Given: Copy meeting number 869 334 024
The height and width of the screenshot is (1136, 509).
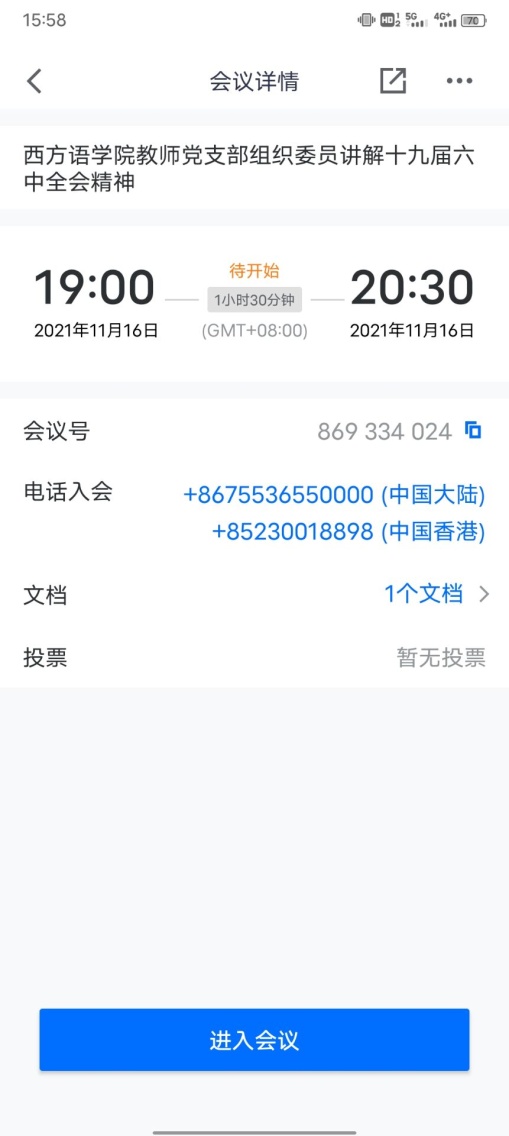Looking at the screenshot, I should click(x=474, y=431).
